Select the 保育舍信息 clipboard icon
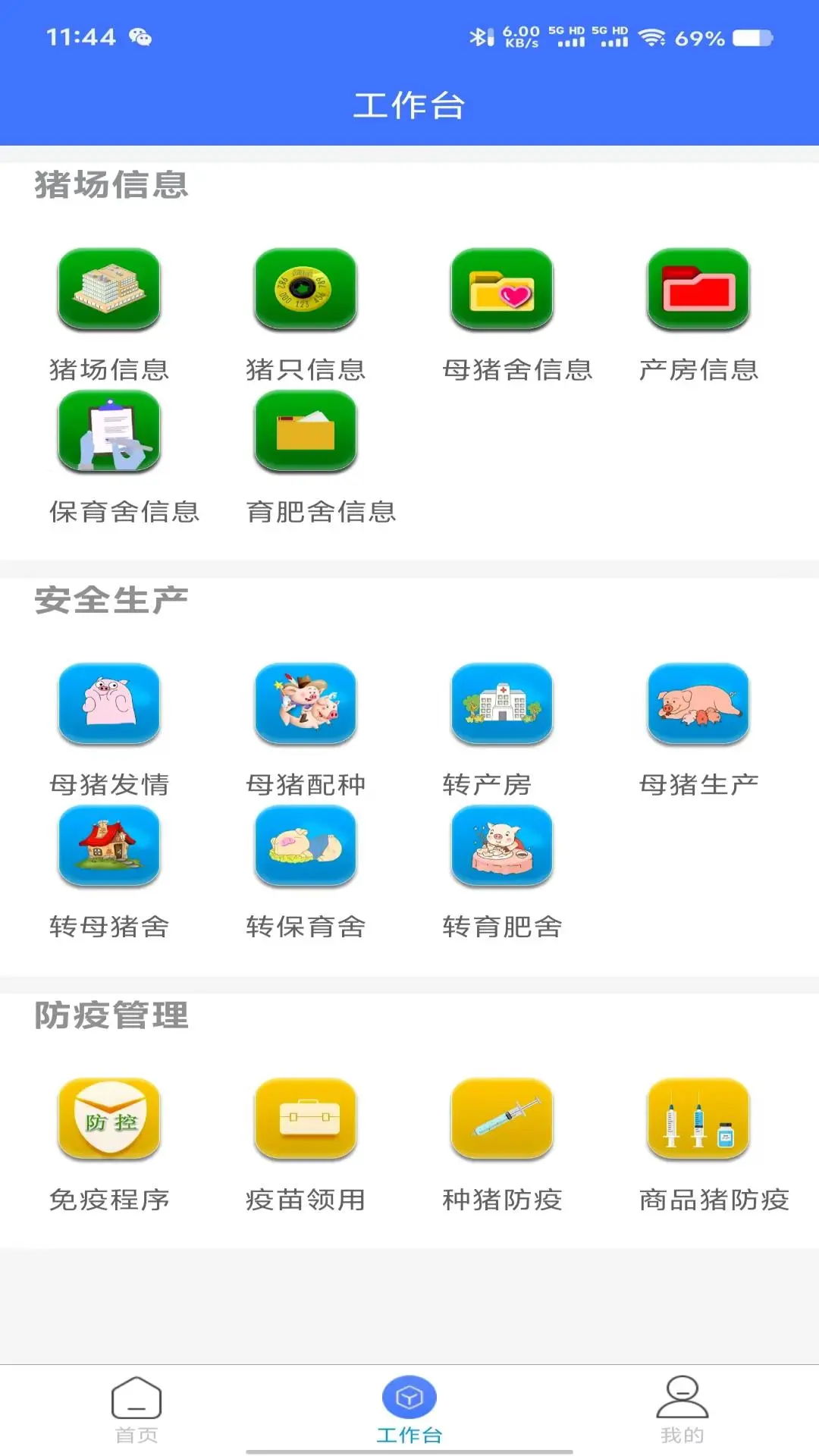819x1456 pixels. coord(108,432)
